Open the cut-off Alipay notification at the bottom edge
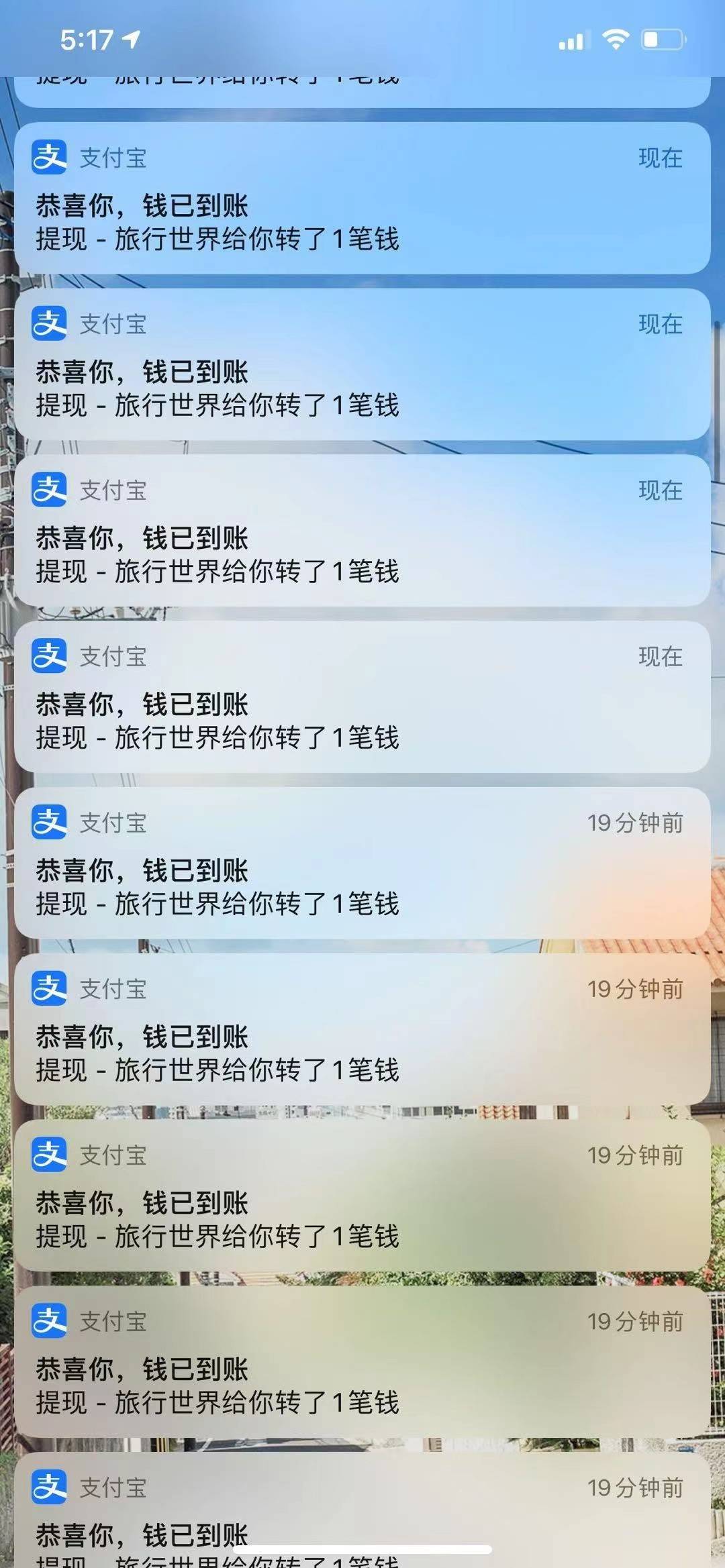 coord(362,1513)
